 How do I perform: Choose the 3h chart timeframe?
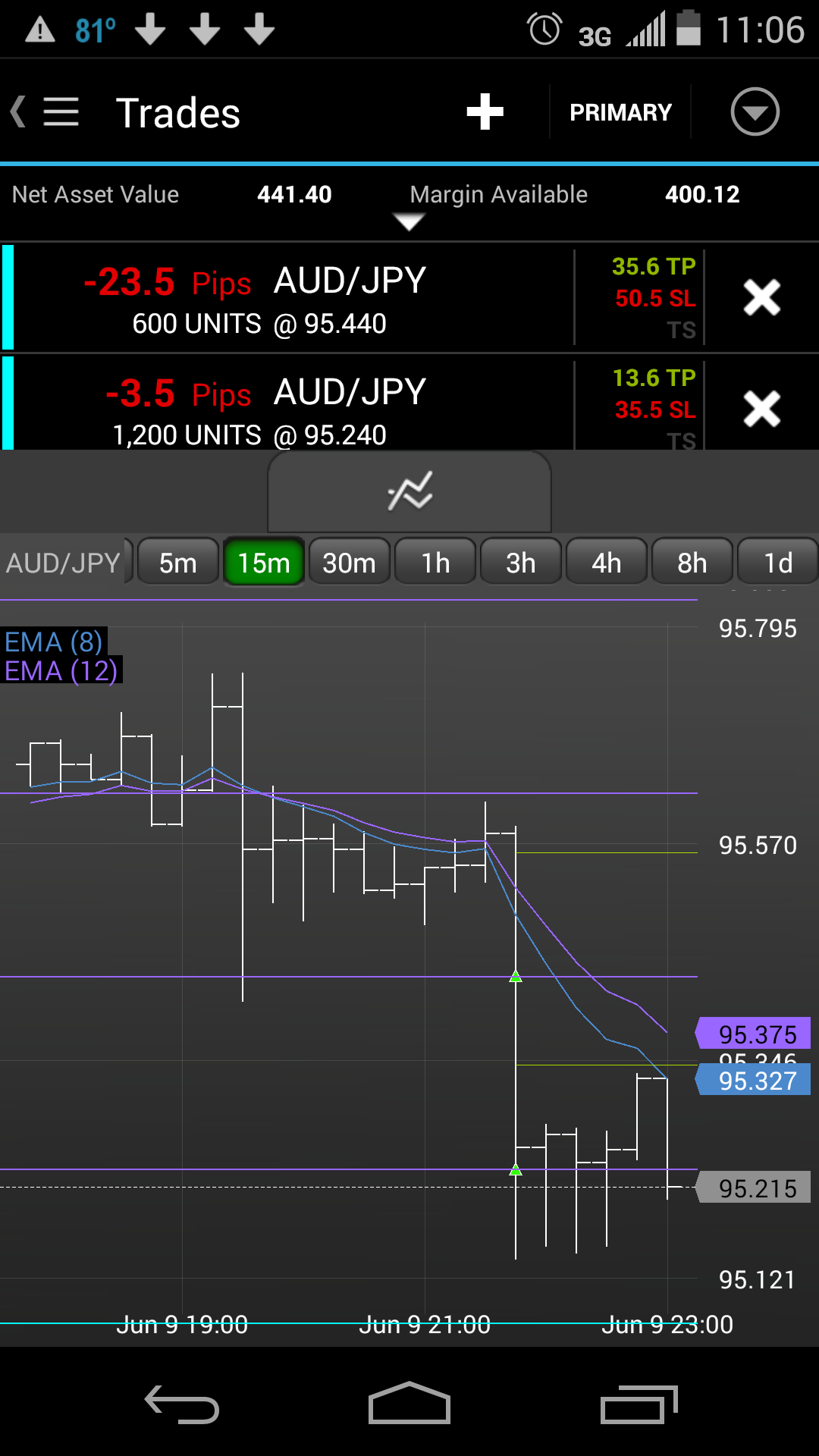click(x=521, y=563)
